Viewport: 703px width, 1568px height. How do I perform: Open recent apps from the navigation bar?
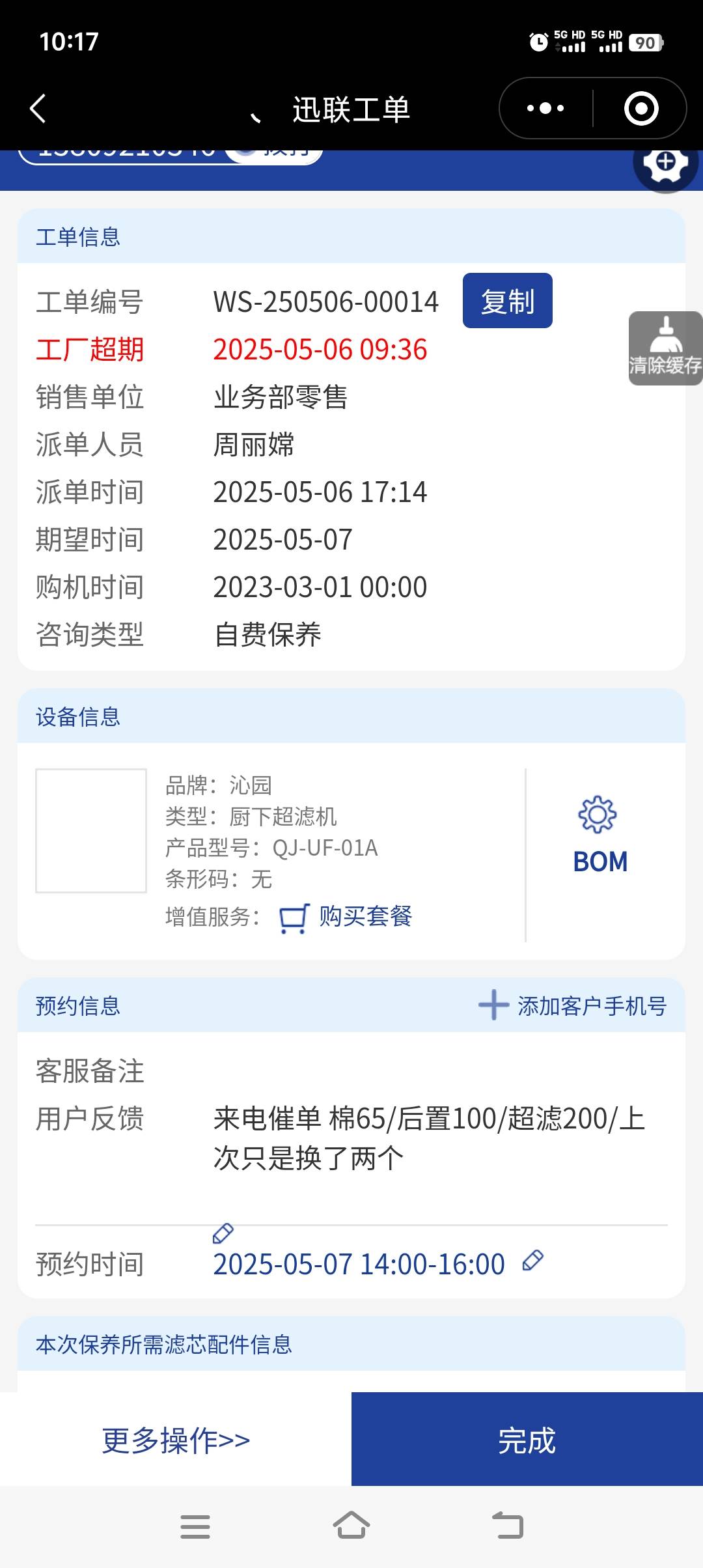(195, 1526)
